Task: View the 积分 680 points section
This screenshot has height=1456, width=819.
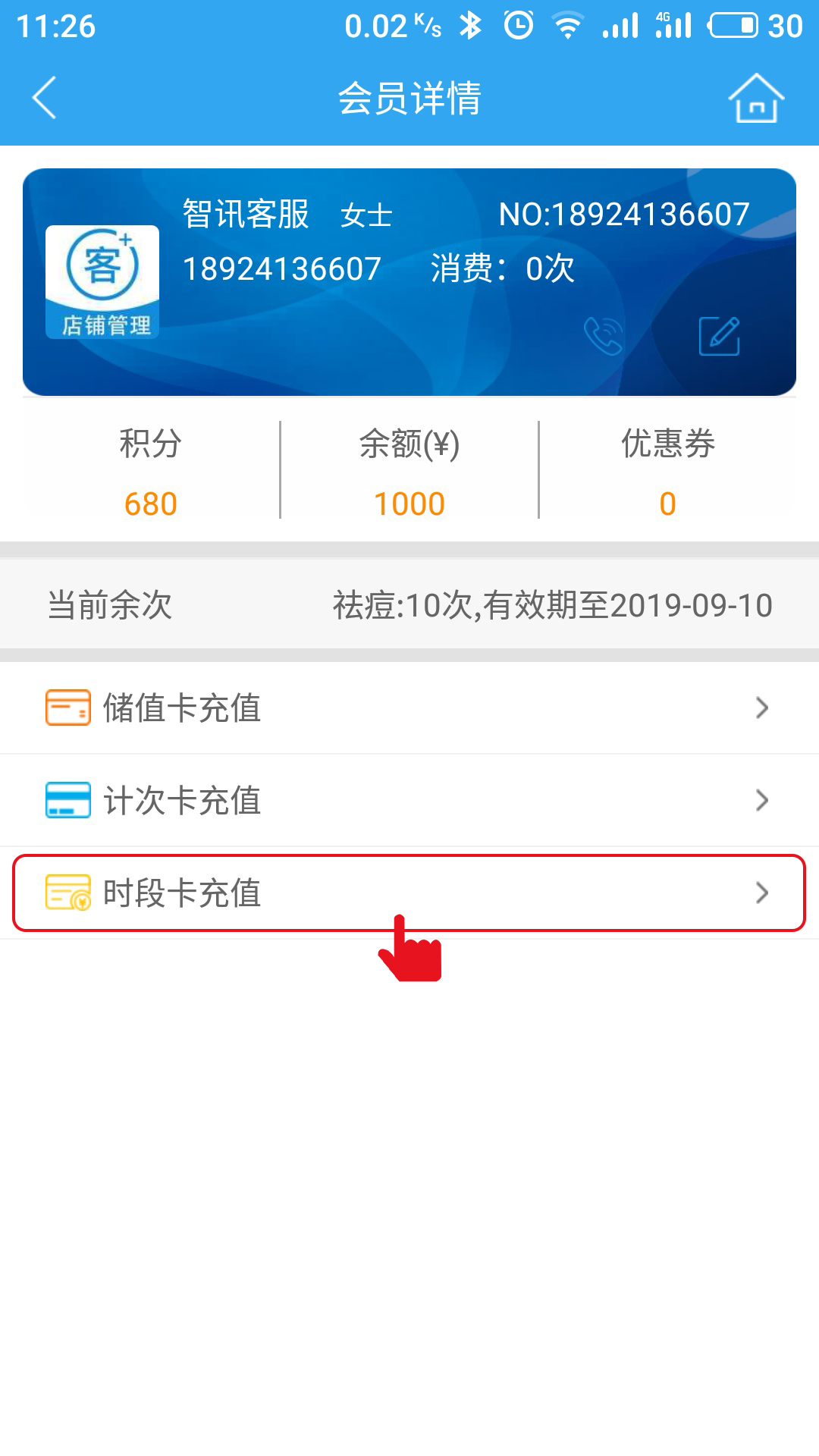Action: pos(151,472)
